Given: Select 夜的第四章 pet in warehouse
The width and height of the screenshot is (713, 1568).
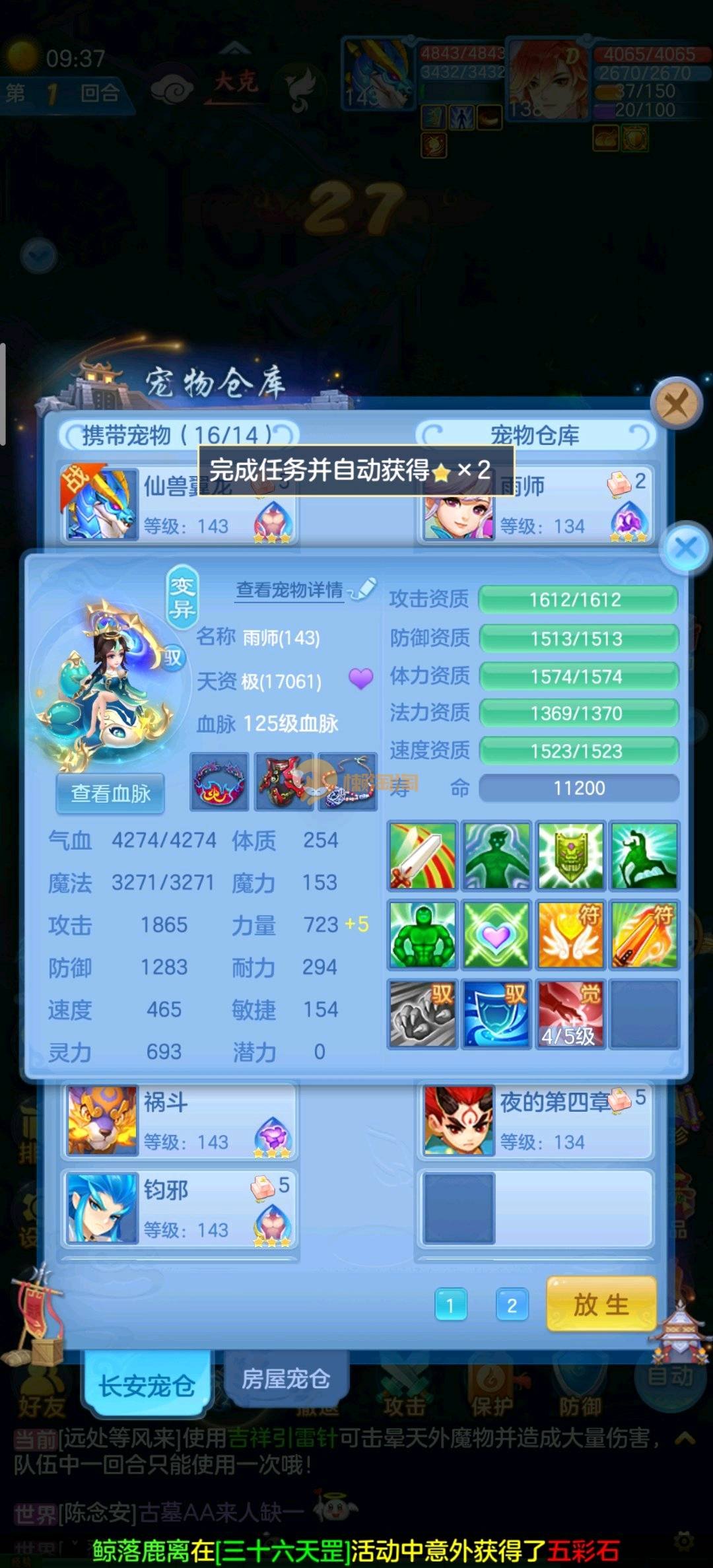Looking at the screenshot, I should coord(535,1121).
